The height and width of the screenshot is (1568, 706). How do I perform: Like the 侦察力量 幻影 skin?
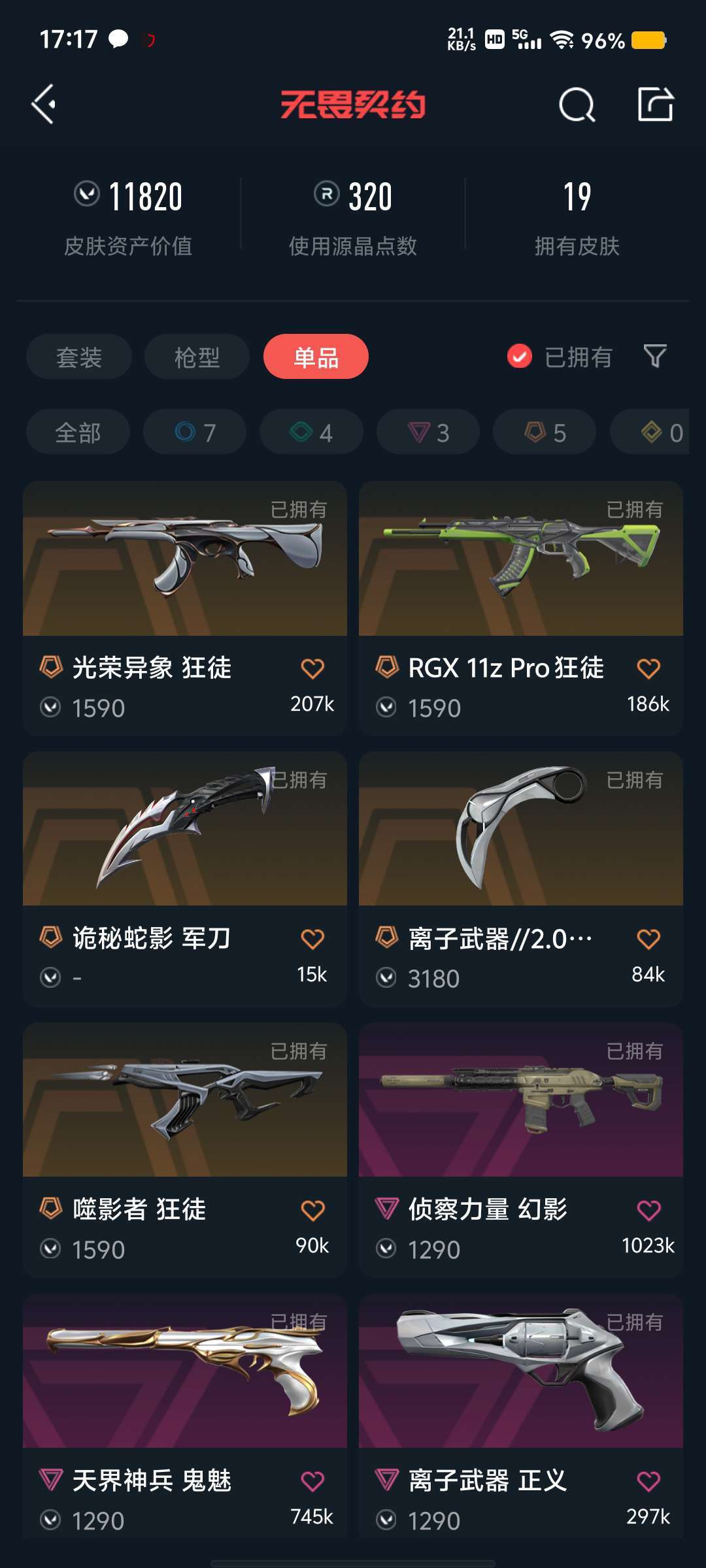(x=648, y=1210)
